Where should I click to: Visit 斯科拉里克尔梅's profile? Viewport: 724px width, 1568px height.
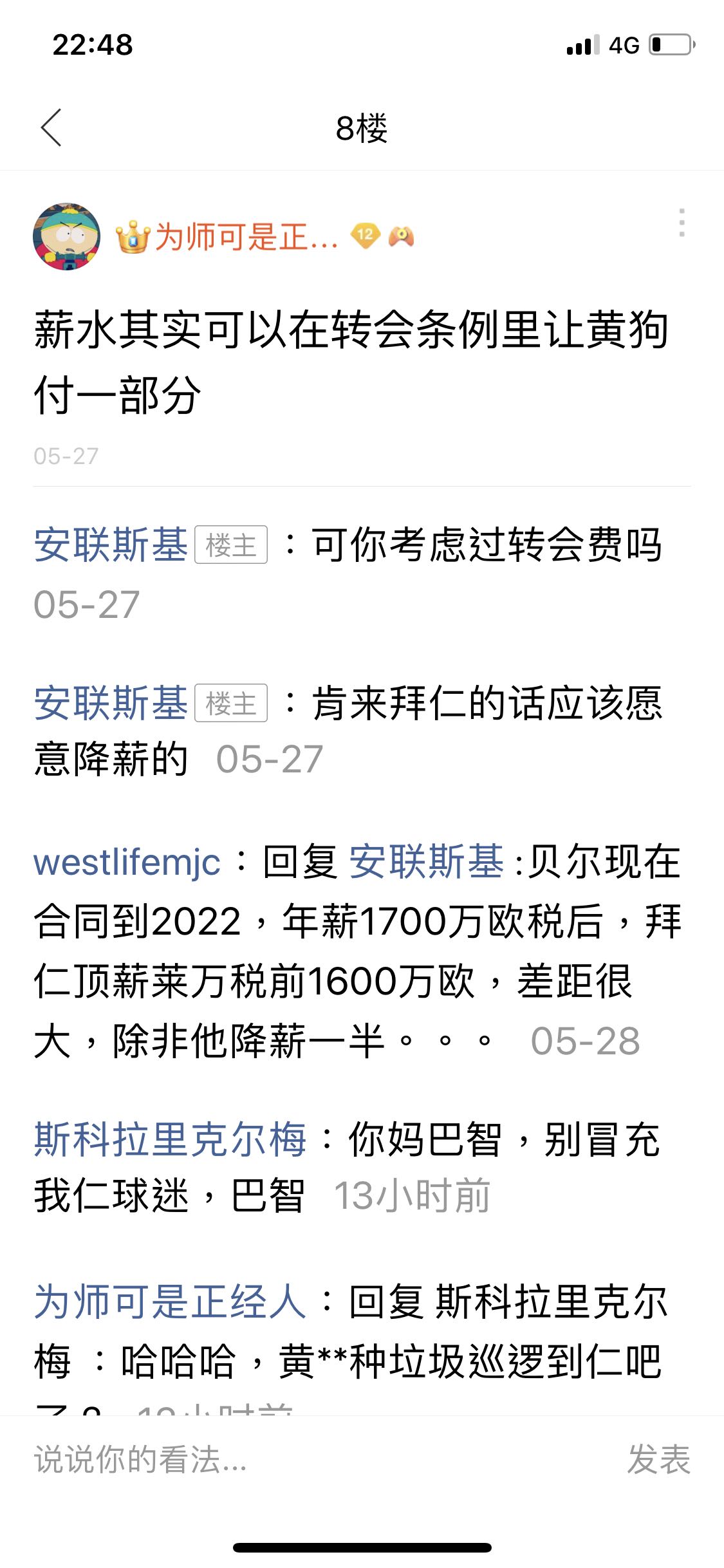point(171,1139)
